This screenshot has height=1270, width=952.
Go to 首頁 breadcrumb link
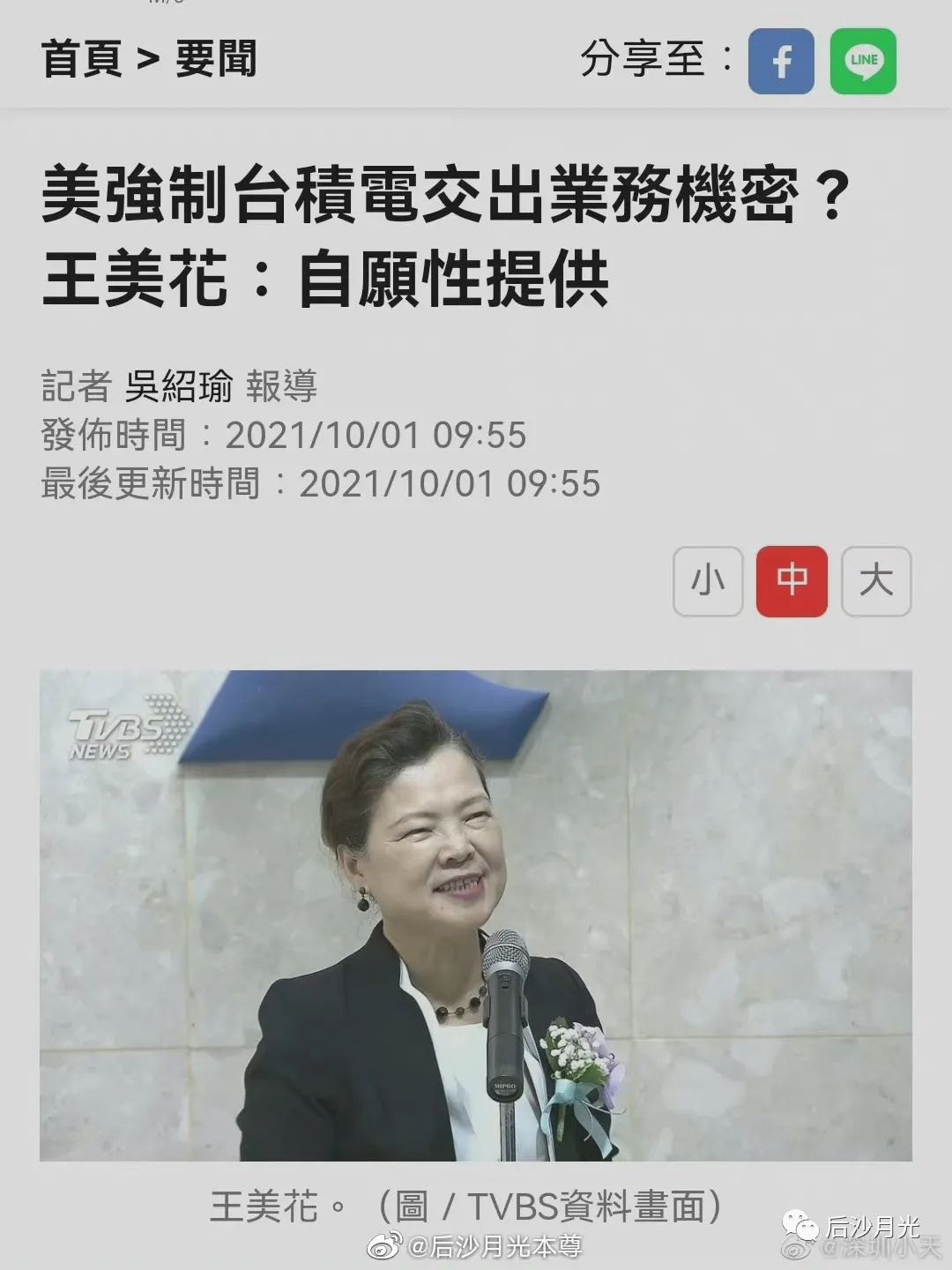point(81,59)
